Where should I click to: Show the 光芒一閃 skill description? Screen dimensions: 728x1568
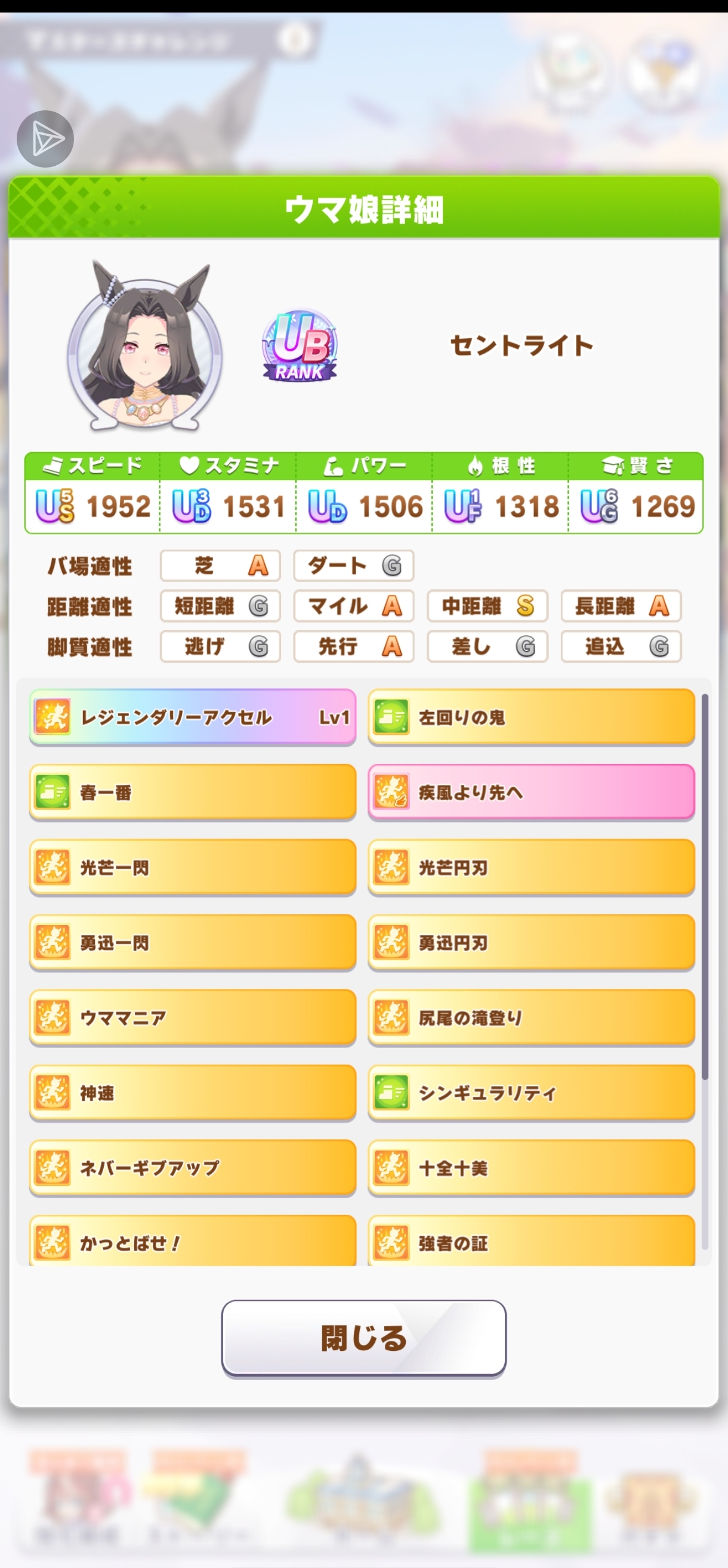pyautogui.click(x=193, y=867)
